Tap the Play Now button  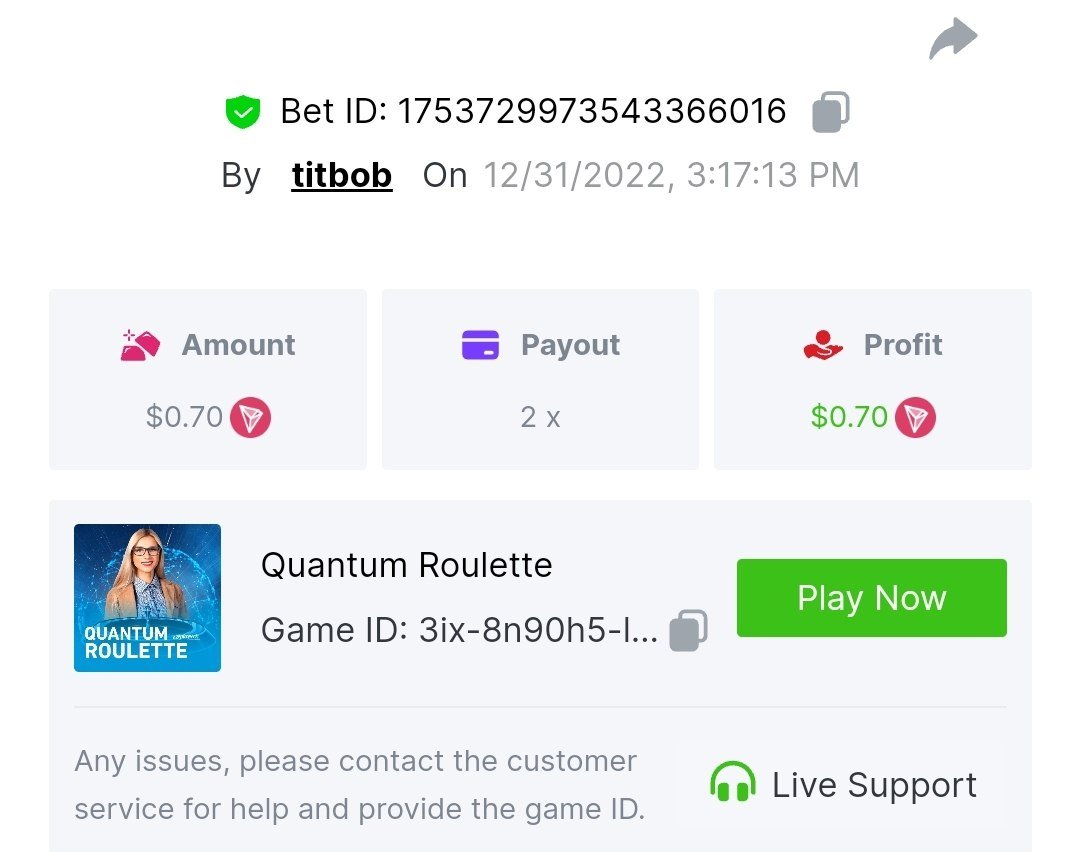coord(871,598)
